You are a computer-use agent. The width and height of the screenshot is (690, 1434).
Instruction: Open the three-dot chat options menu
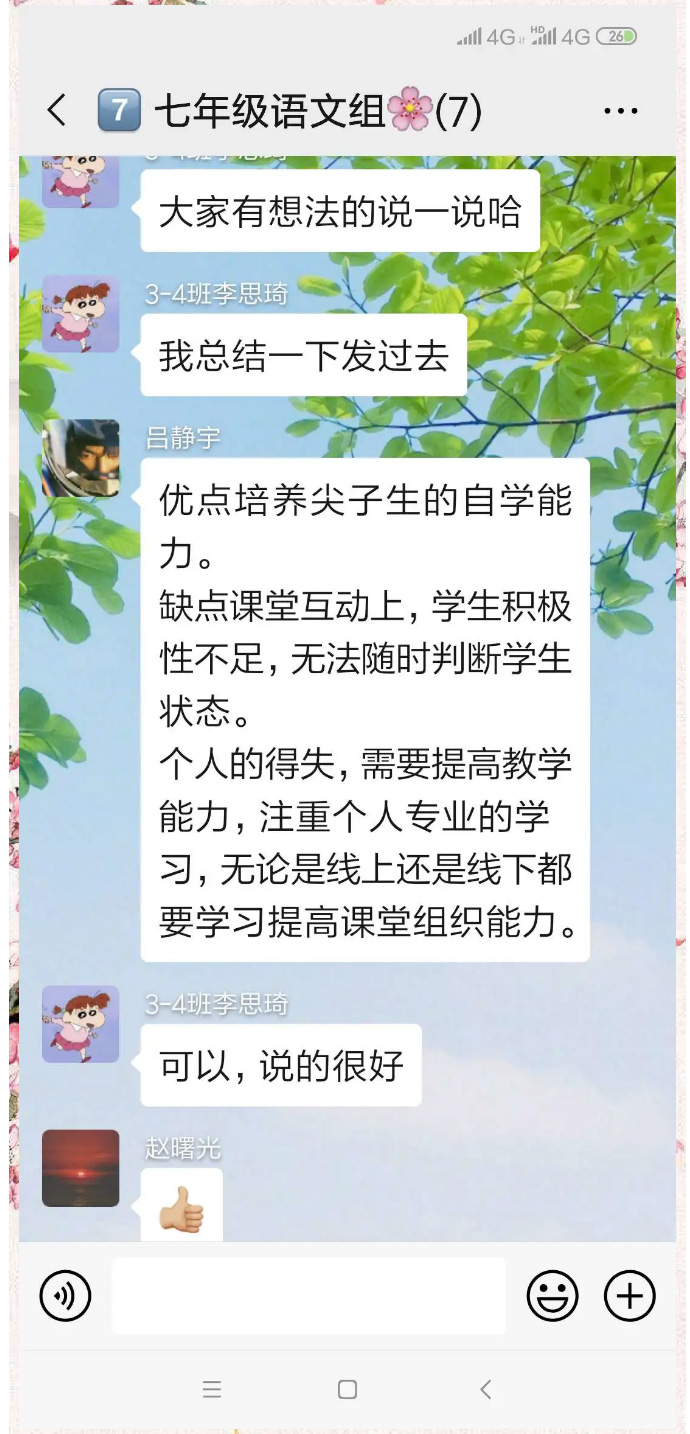[x=621, y=111]
